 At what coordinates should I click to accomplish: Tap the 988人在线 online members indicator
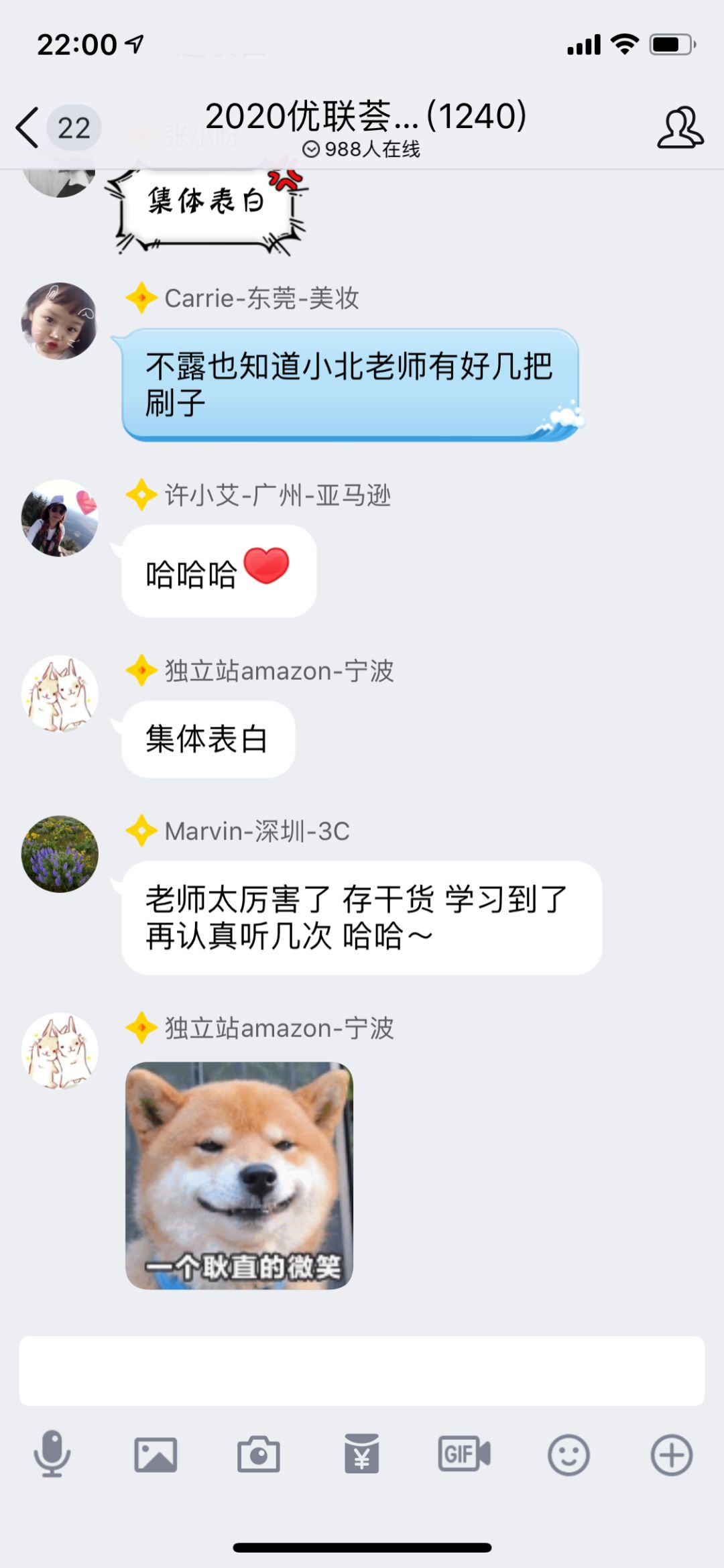click(362, 149)
